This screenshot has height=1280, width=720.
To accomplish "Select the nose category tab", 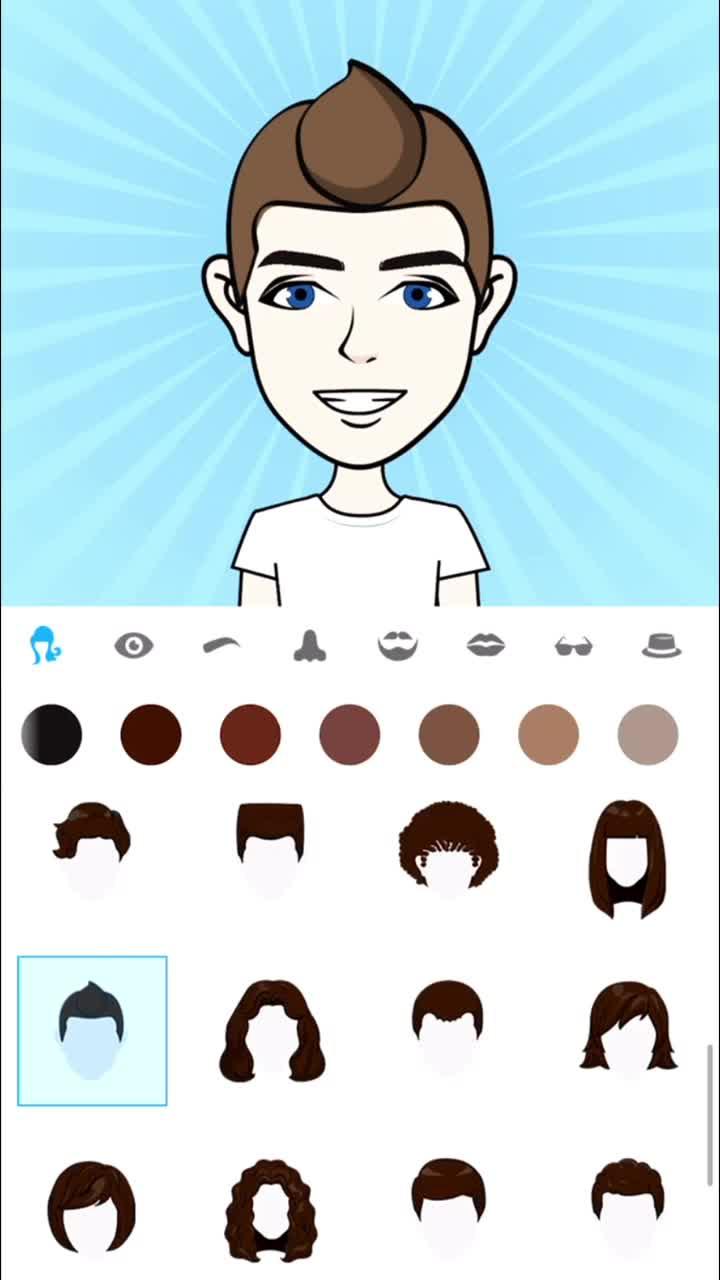I will tap(310, 646).
